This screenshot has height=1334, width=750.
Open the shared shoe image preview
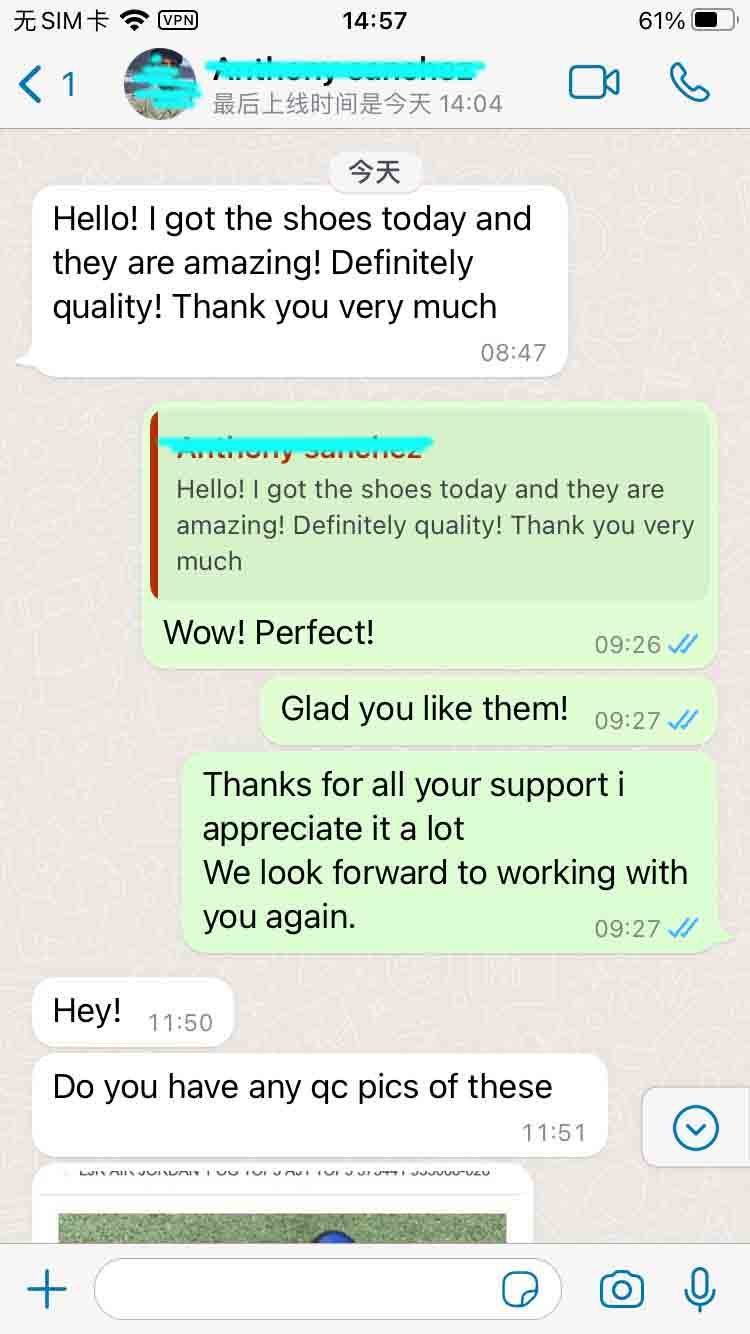point(282,1215)
